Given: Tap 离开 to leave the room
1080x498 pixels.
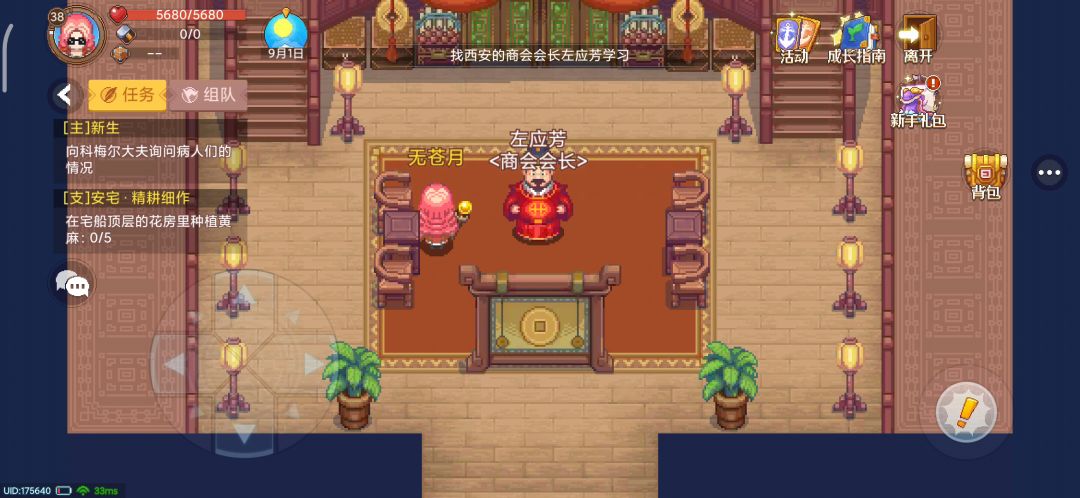Looking at the screenshot, I should click(918, 40).
